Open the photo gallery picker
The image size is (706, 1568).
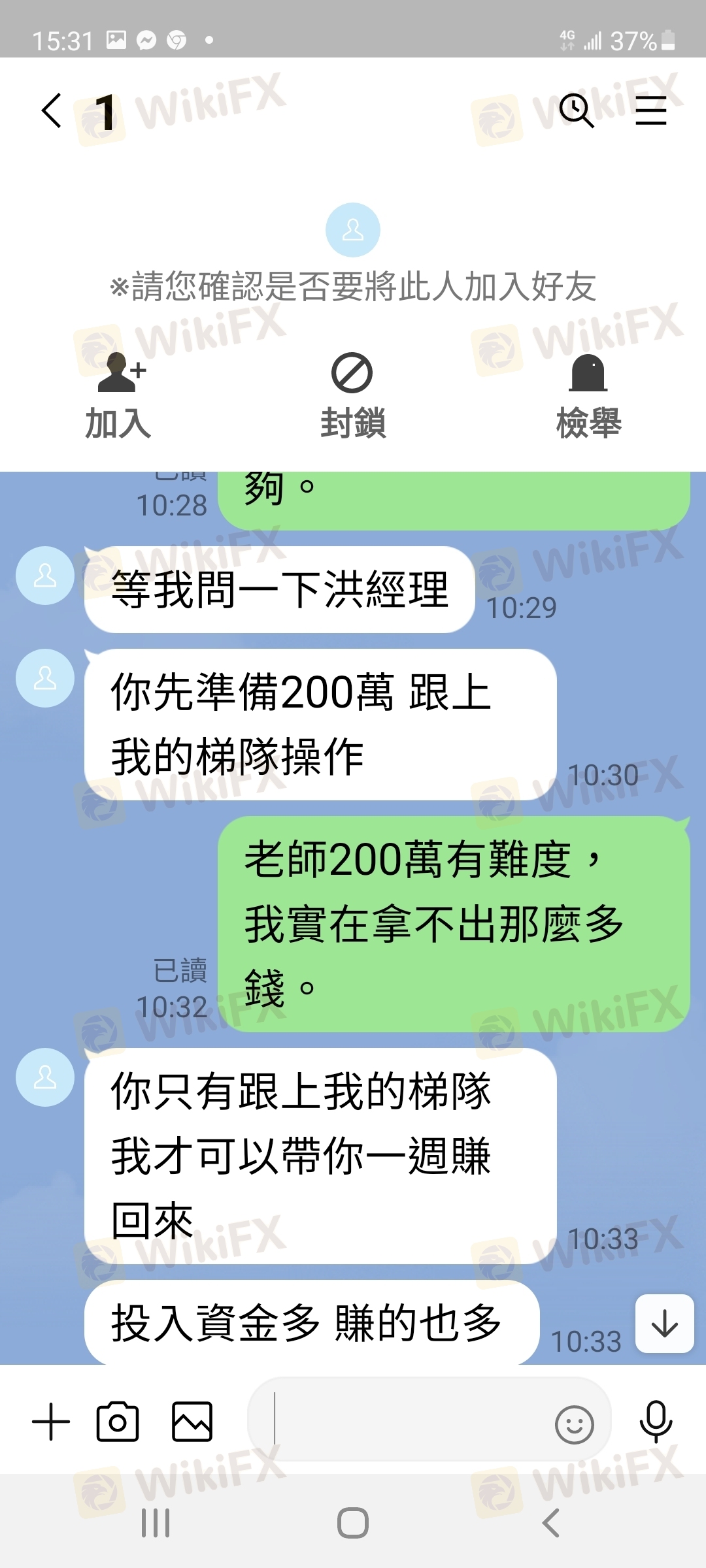(192, 1422)
